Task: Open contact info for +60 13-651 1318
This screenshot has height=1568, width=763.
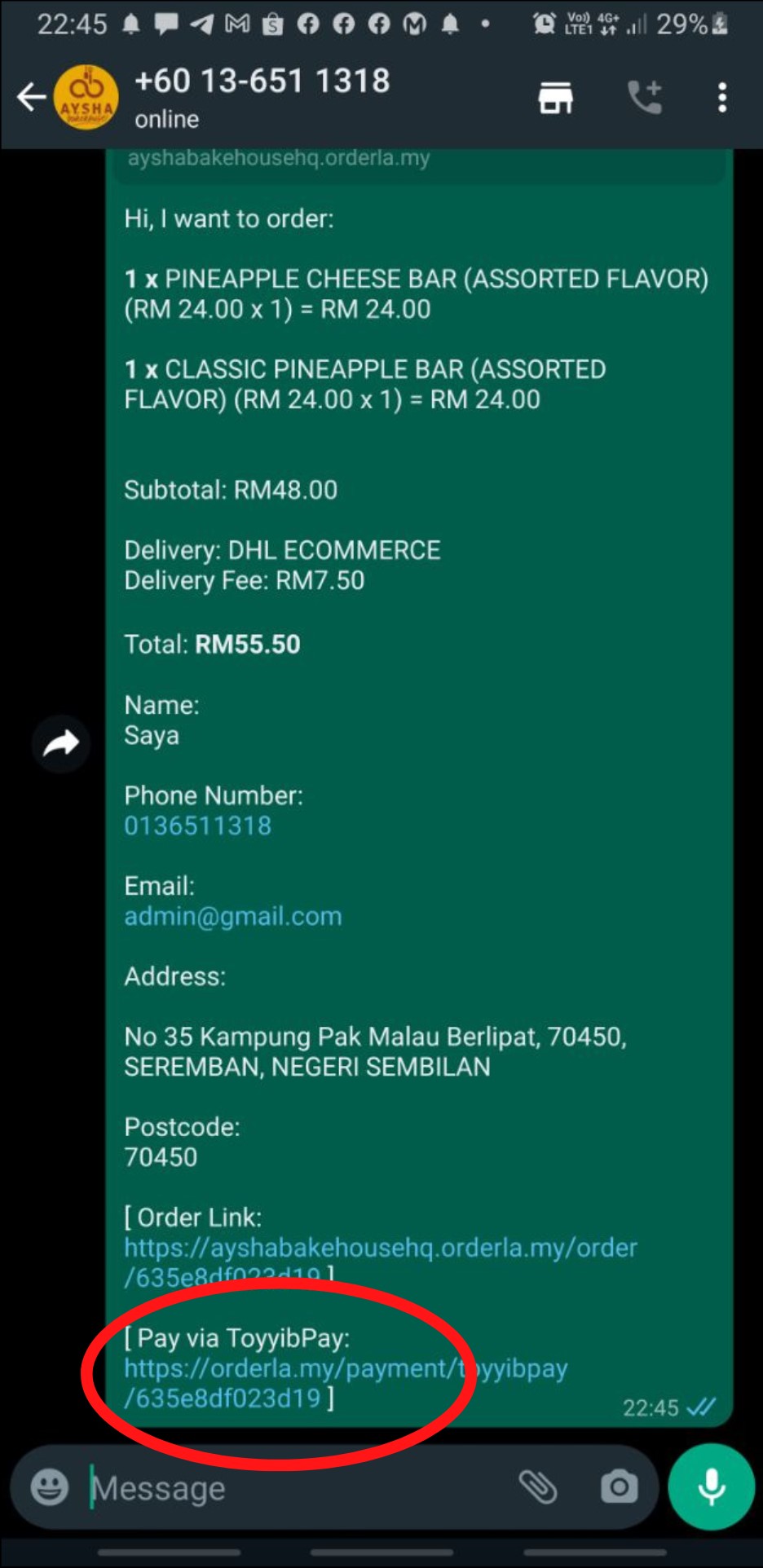Action: [x=262, y=96]
